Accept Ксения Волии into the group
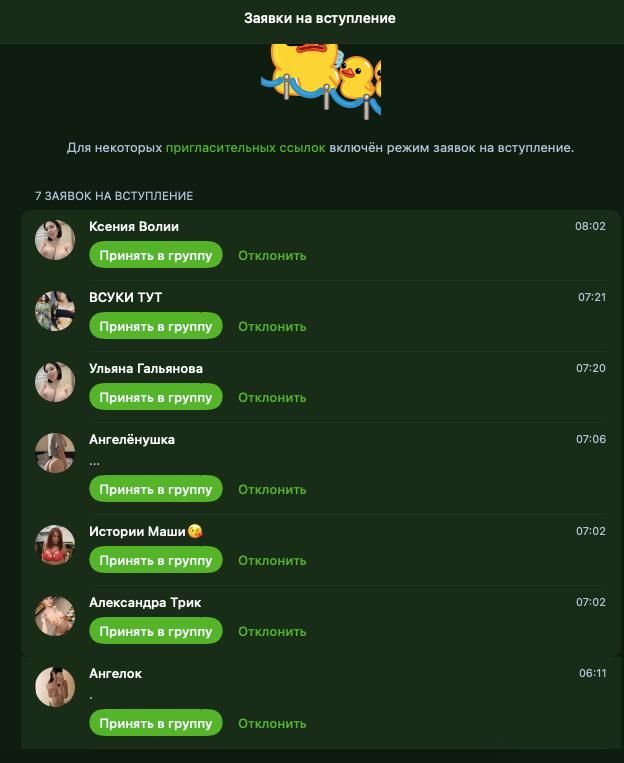624x763 pixels. pyautogui.click(x=156, y=255)
